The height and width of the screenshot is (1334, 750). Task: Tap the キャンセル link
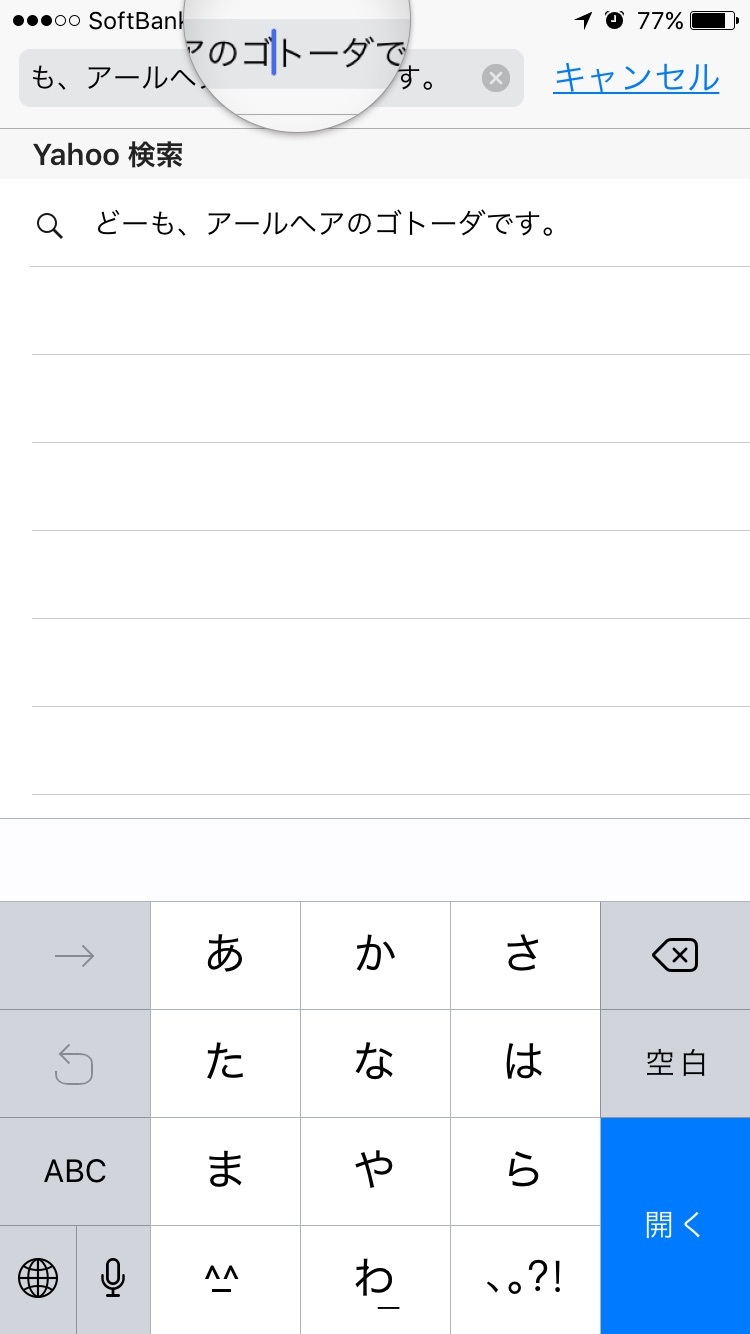click(636, 78)
